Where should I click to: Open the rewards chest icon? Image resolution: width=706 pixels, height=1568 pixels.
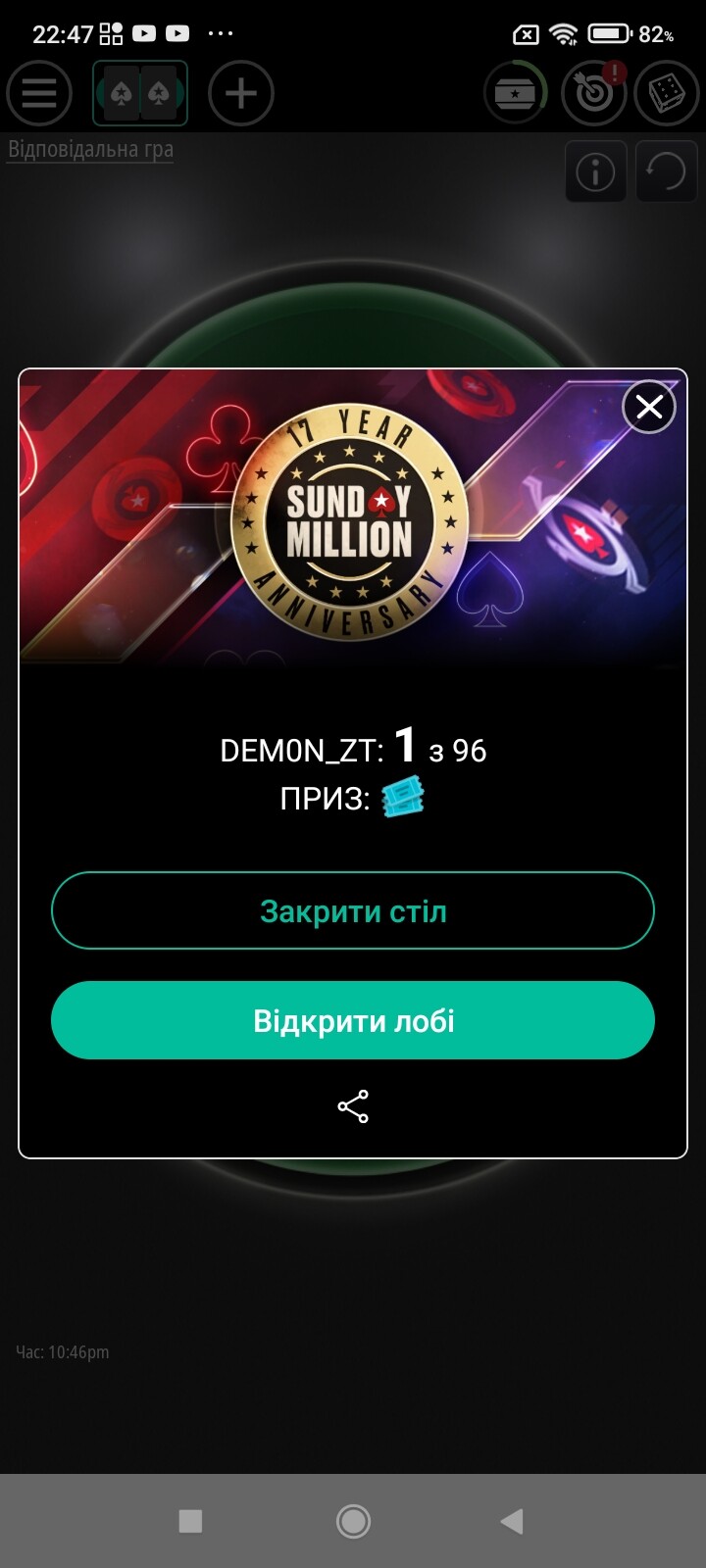tap(516, 93)
